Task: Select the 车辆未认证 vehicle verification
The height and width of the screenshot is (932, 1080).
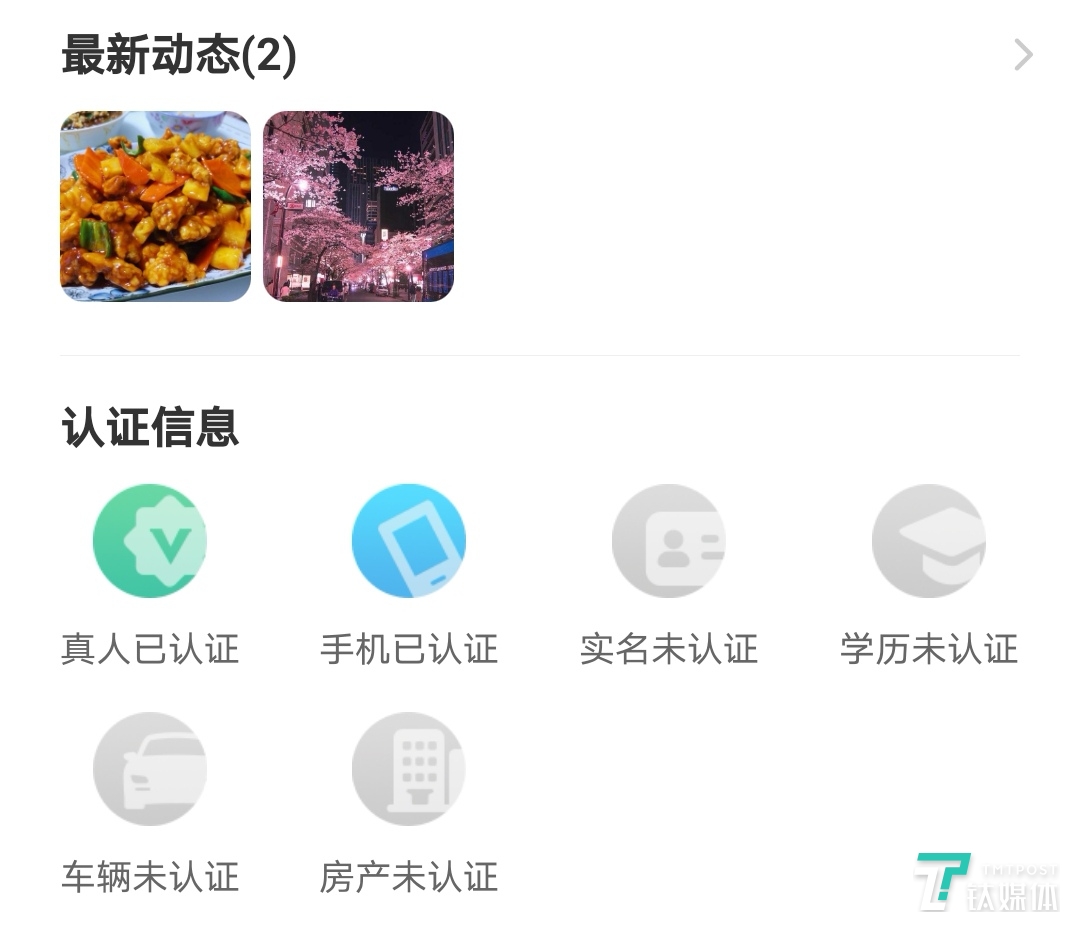Action: 150,769
